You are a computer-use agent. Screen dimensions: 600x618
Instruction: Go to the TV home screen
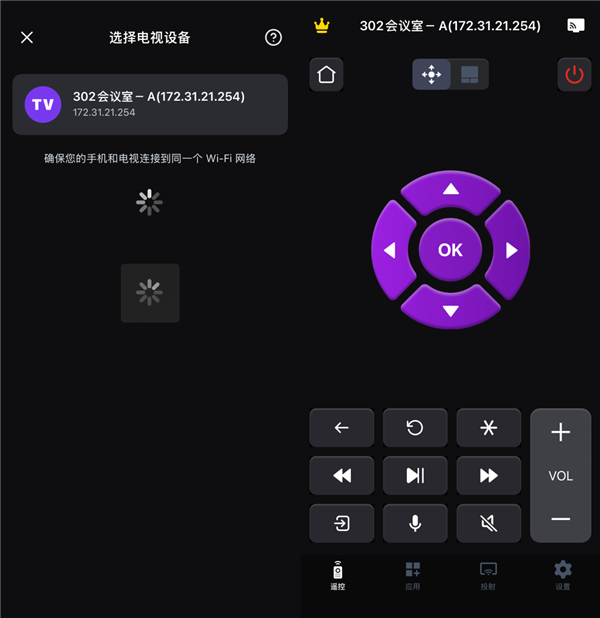[x=326, y=74]
